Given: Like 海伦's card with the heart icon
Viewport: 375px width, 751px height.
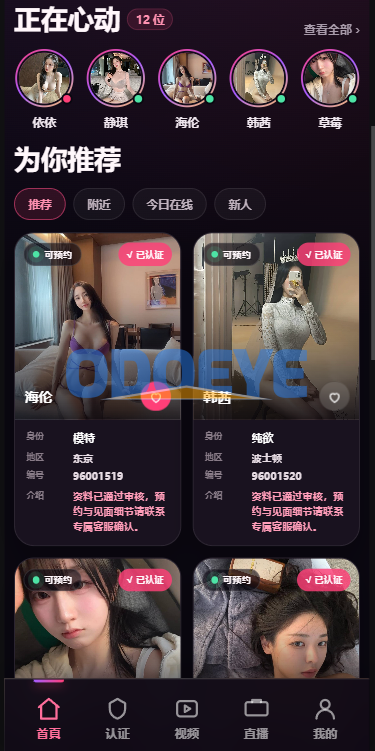Looking at the screenshot, I should (x=156, y=397).
